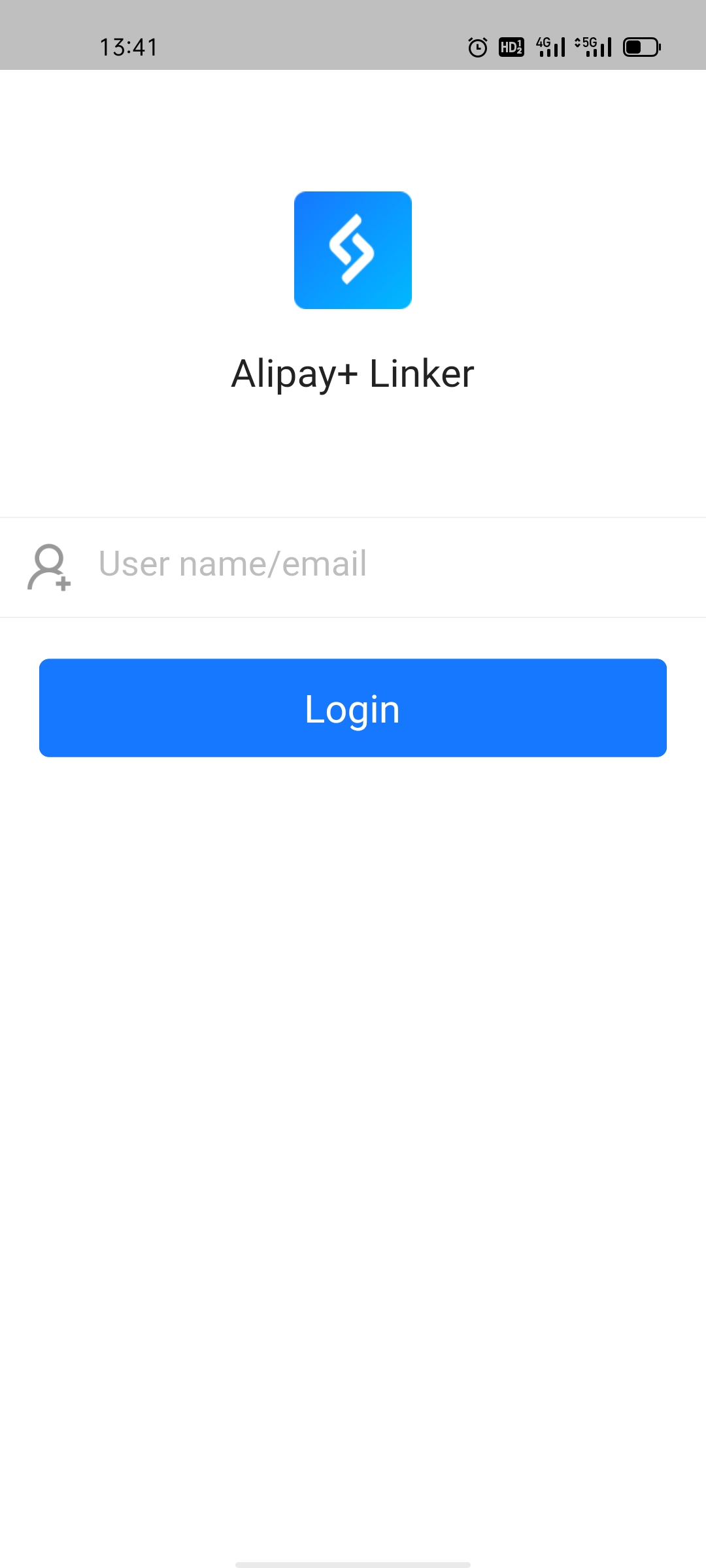
Task: Click the battery level indicator
Action: 642,47
